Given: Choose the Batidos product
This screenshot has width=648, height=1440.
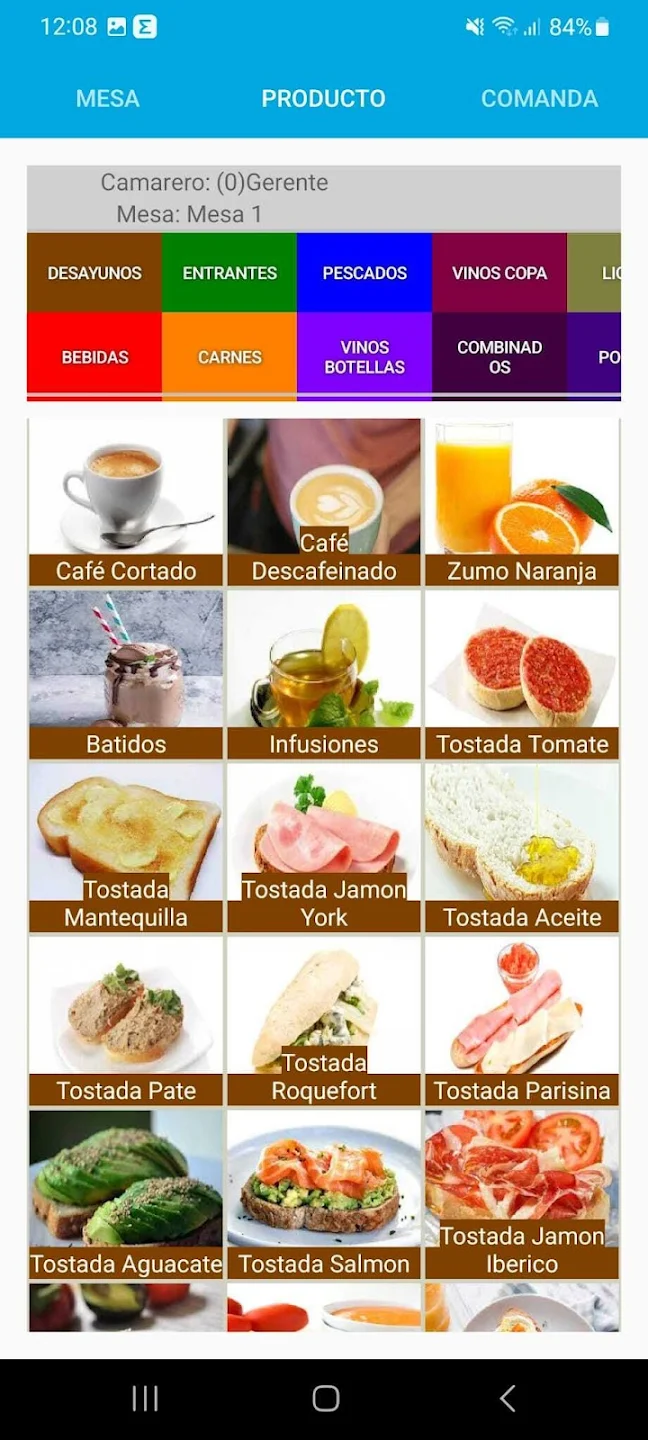Looking at the screenshot, I should pos(126,675).
